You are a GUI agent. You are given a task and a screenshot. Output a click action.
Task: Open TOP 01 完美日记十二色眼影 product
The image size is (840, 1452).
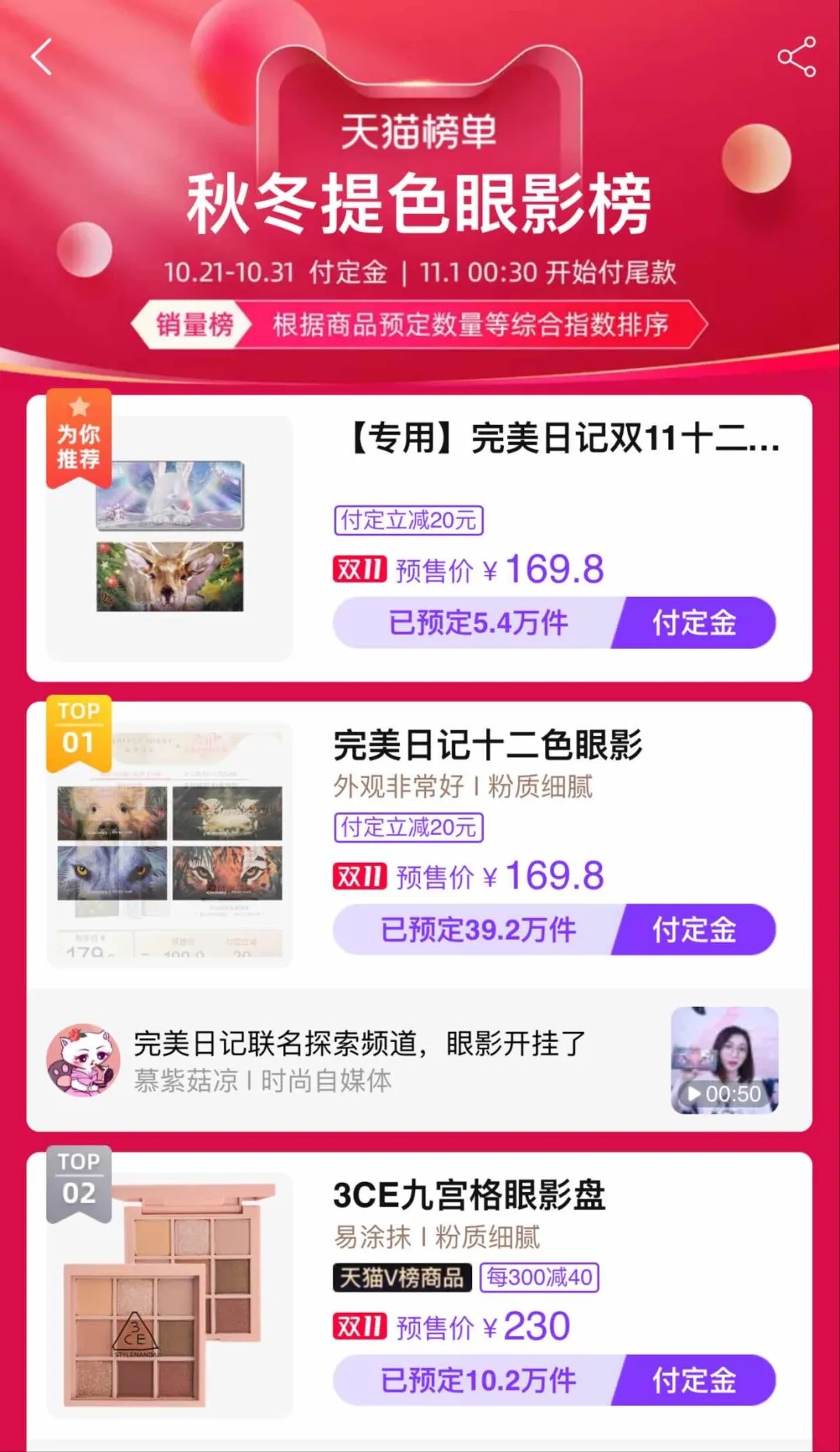coord(488,745)
